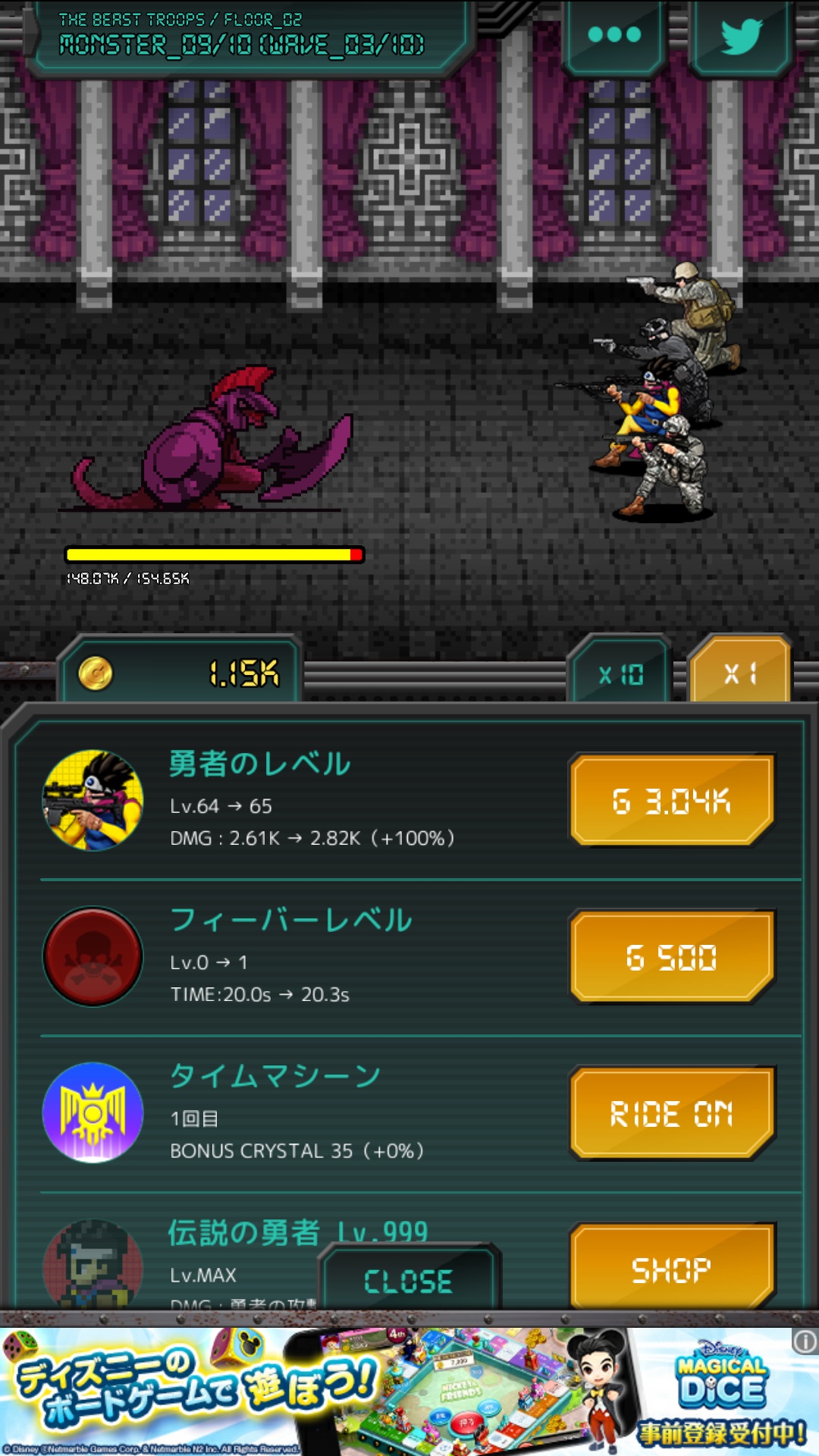Image resolution: width=819 pixels, height=1456 pixels.
Task: Share via the Twitter bird icon
Action: coord(741,35)
